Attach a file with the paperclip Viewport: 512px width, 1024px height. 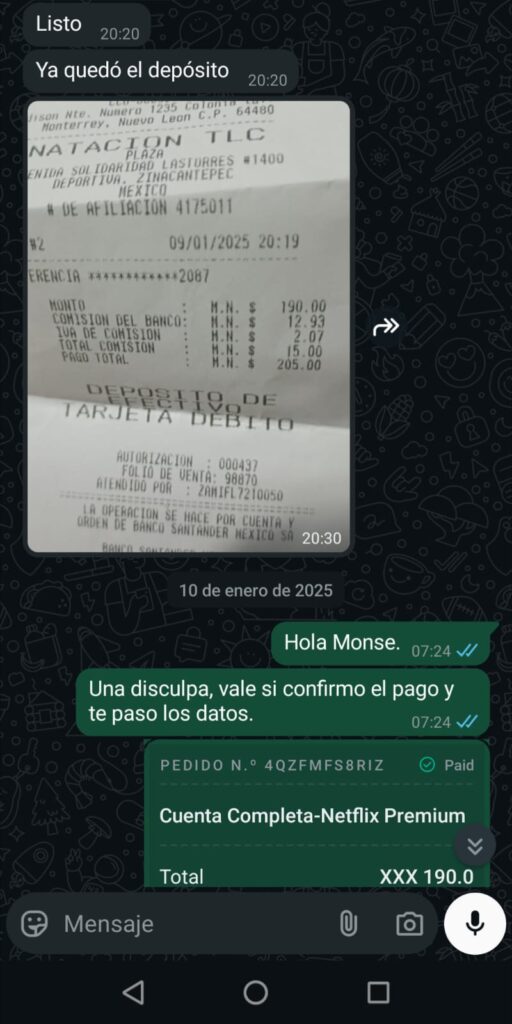[348, 923]
